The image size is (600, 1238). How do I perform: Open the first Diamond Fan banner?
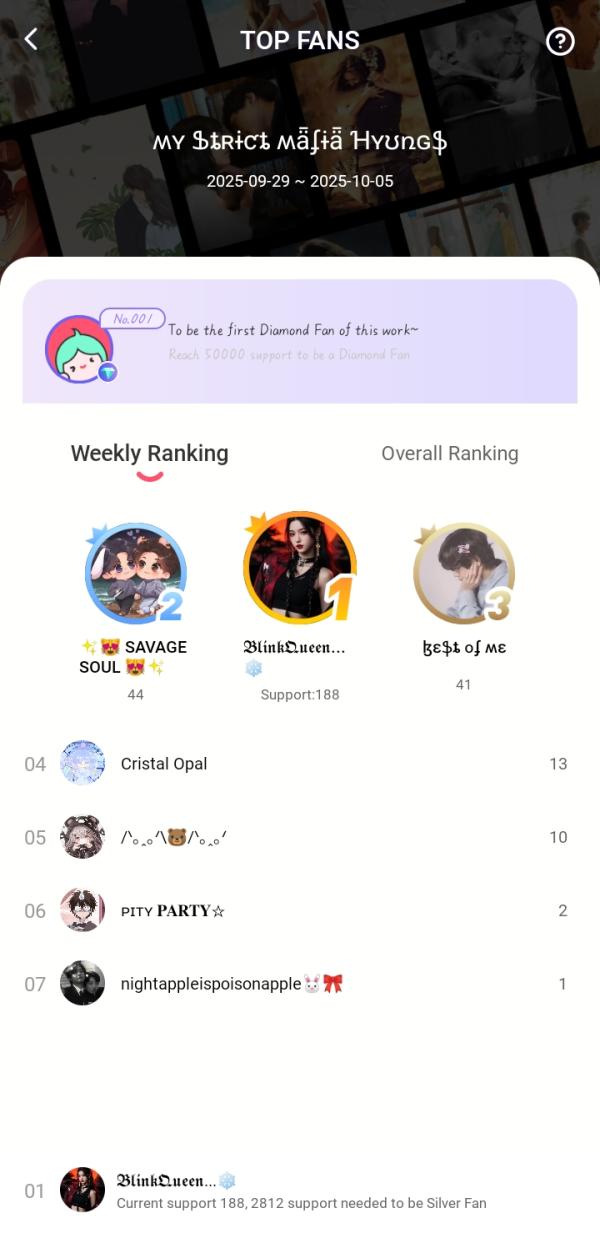coord(300,342)
